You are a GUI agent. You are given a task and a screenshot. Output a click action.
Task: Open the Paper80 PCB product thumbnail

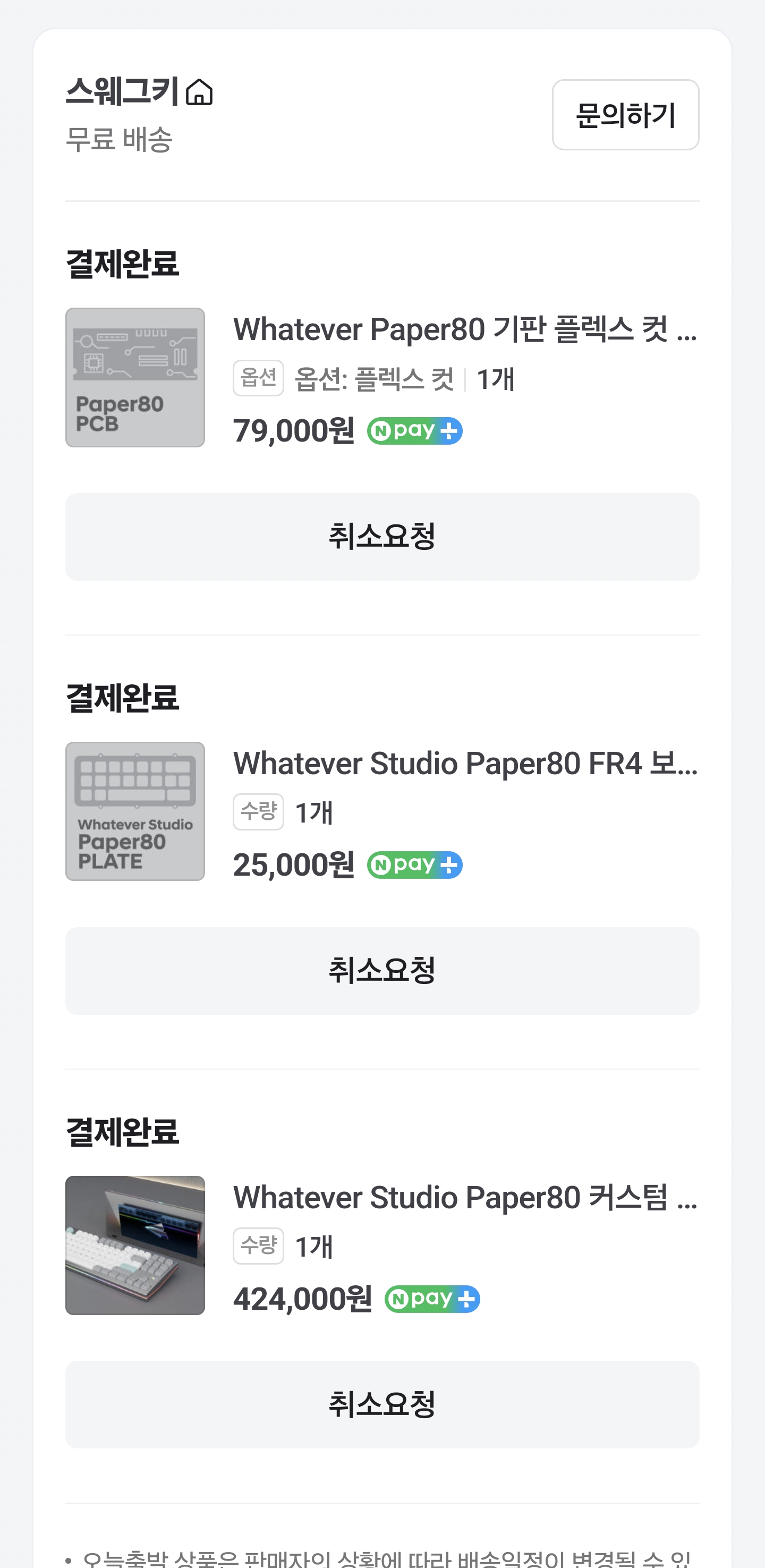pos(135,377)
